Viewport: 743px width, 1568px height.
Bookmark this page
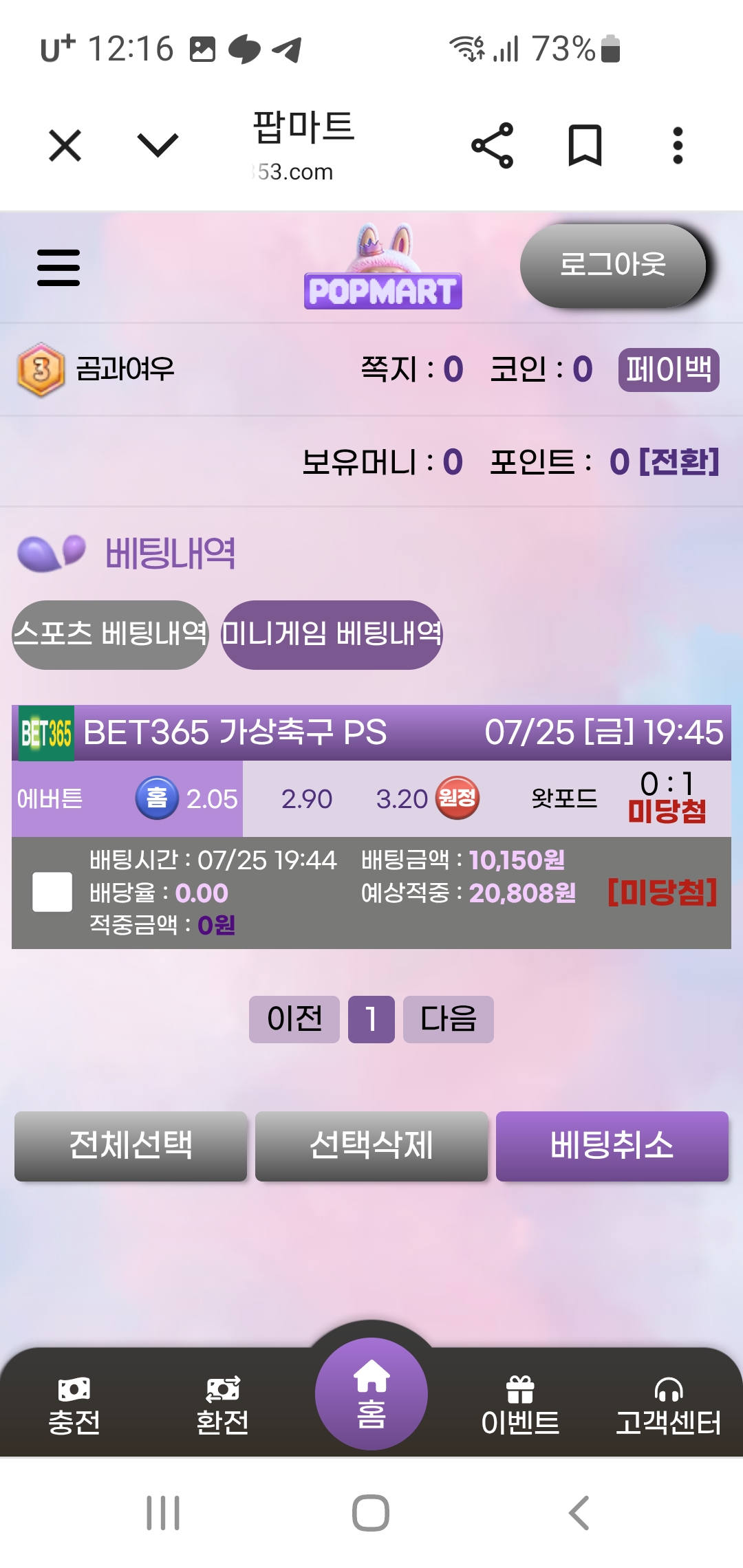click(x=585, y=146)
